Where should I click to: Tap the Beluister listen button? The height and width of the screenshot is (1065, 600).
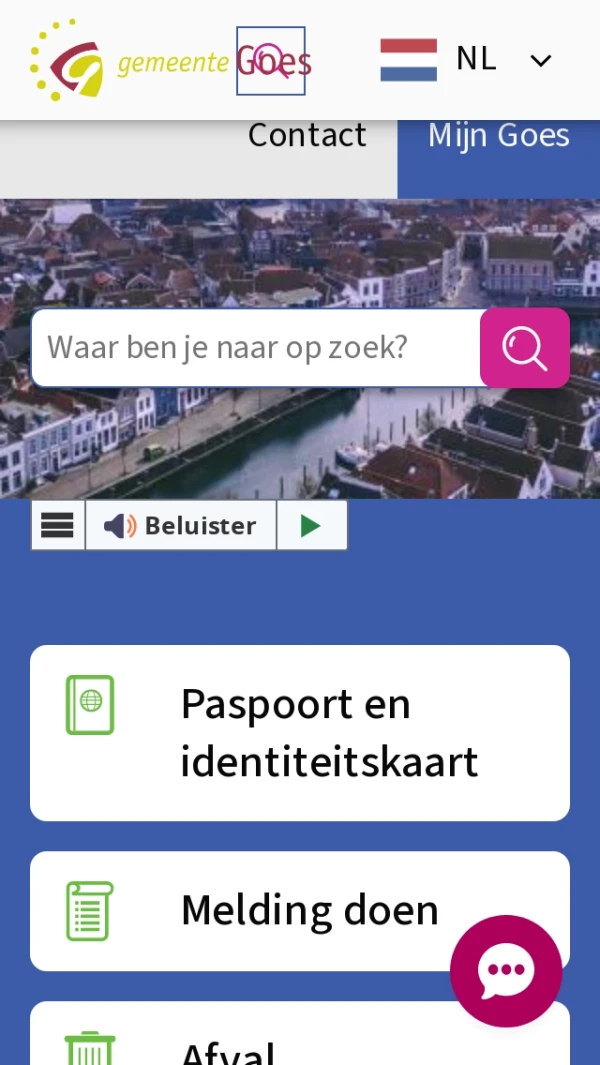pos(181,525)
